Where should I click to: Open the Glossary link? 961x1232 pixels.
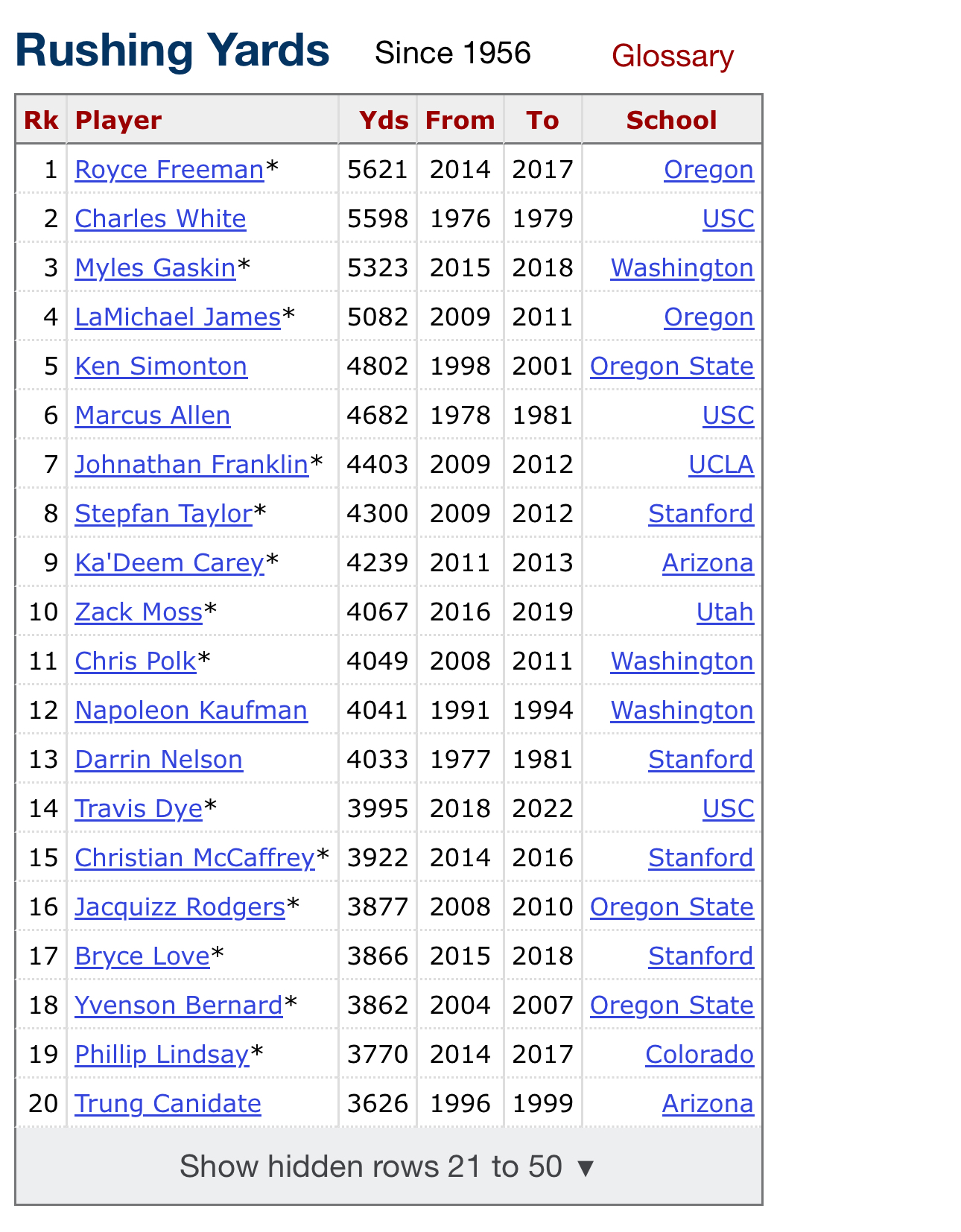click(x=672, y=57)
